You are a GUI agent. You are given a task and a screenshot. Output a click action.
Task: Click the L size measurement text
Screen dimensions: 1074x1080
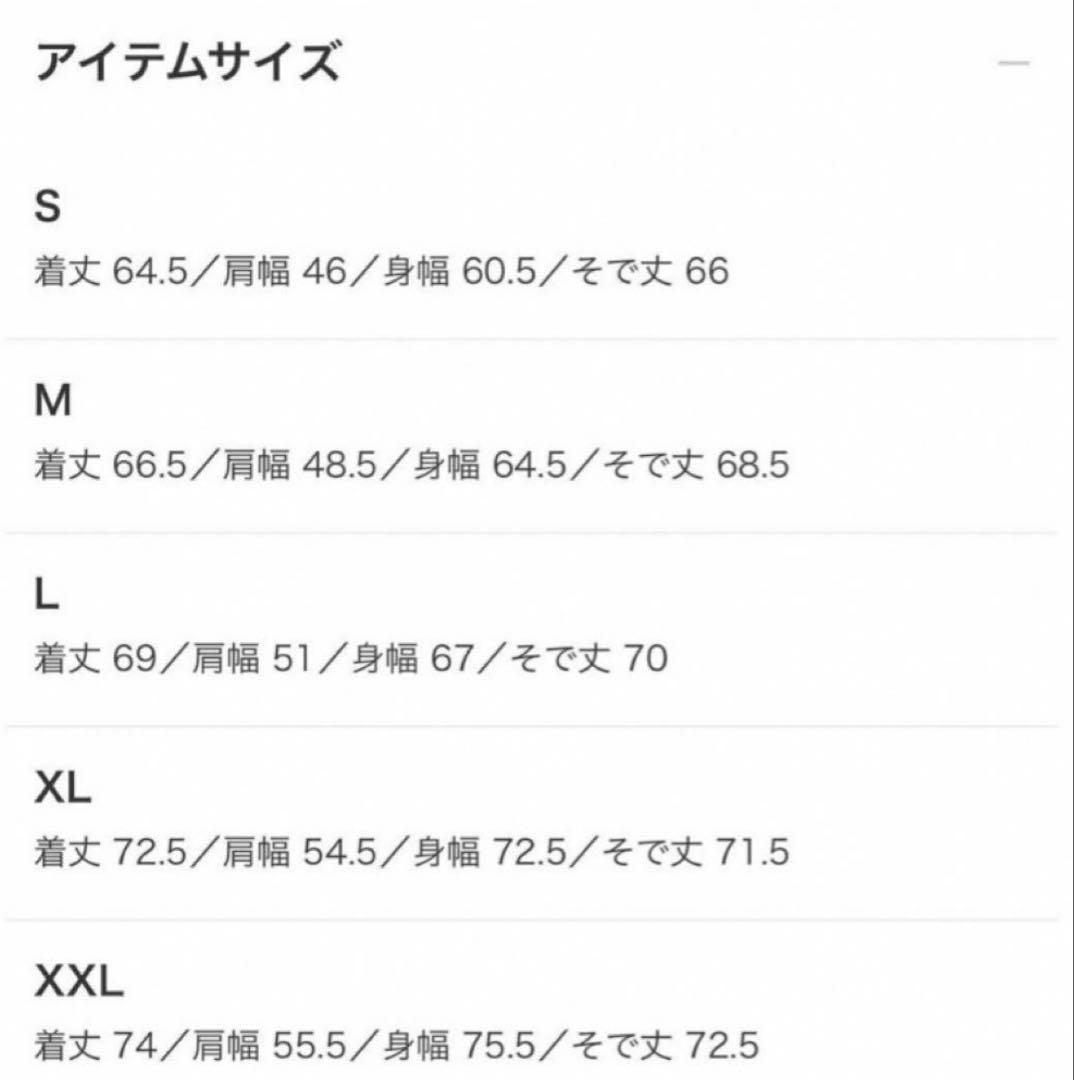pos(350,657)
